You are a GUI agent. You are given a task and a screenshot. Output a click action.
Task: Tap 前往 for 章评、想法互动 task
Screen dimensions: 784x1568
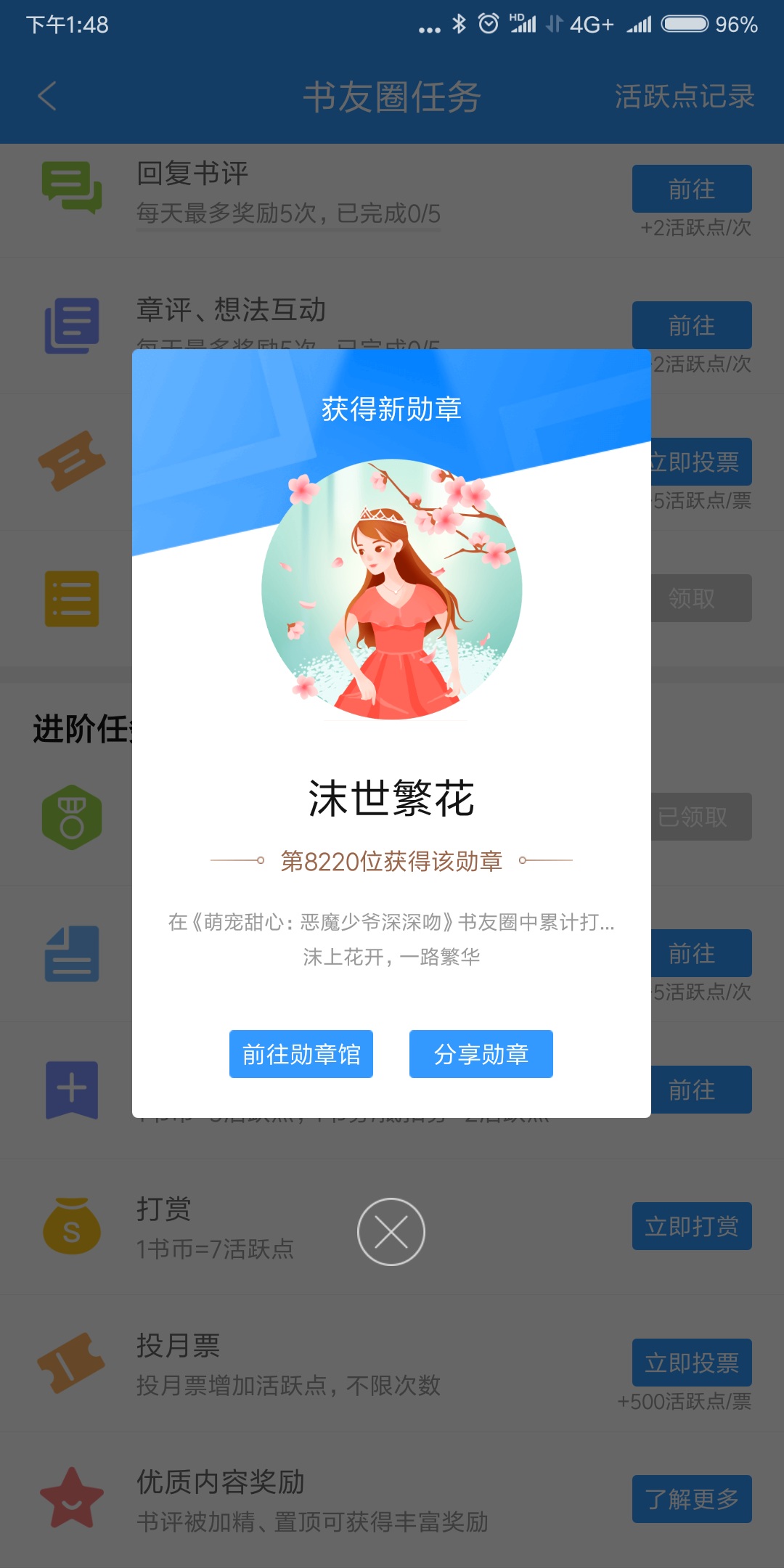click(691, 325)
